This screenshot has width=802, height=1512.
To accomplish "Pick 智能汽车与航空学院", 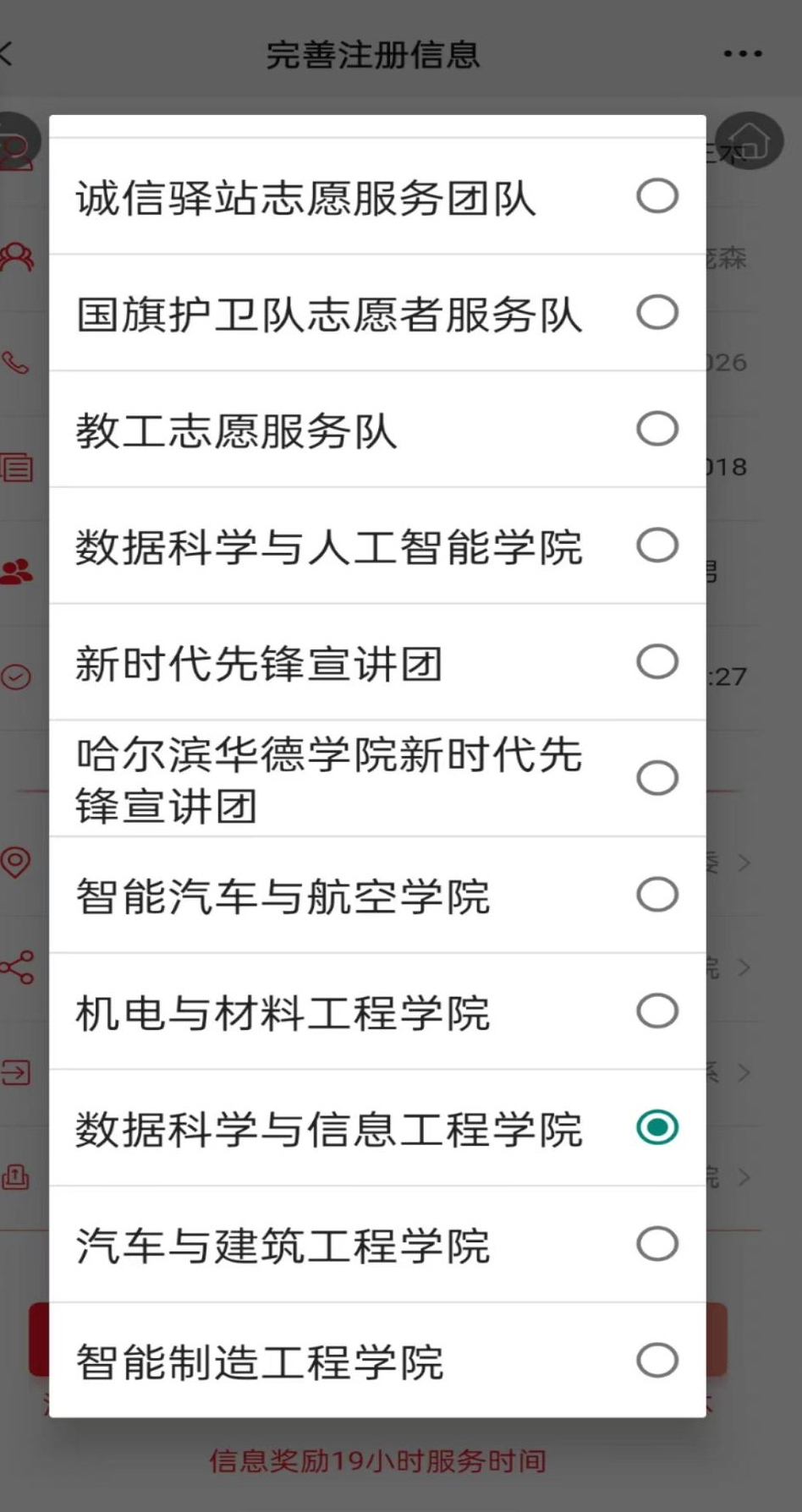I will click(x=377, y=895).
